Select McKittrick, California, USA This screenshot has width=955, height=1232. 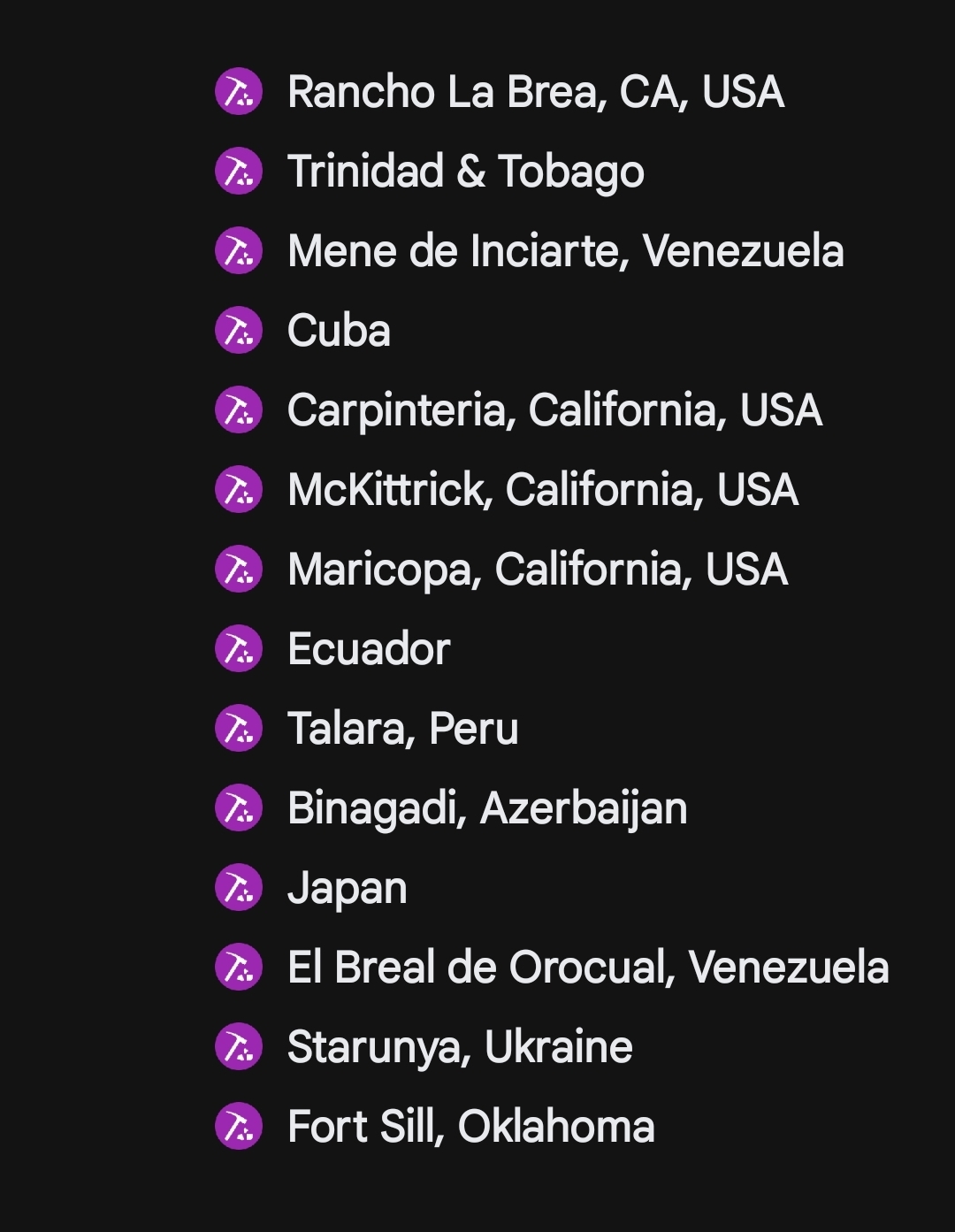coord(542,490)
